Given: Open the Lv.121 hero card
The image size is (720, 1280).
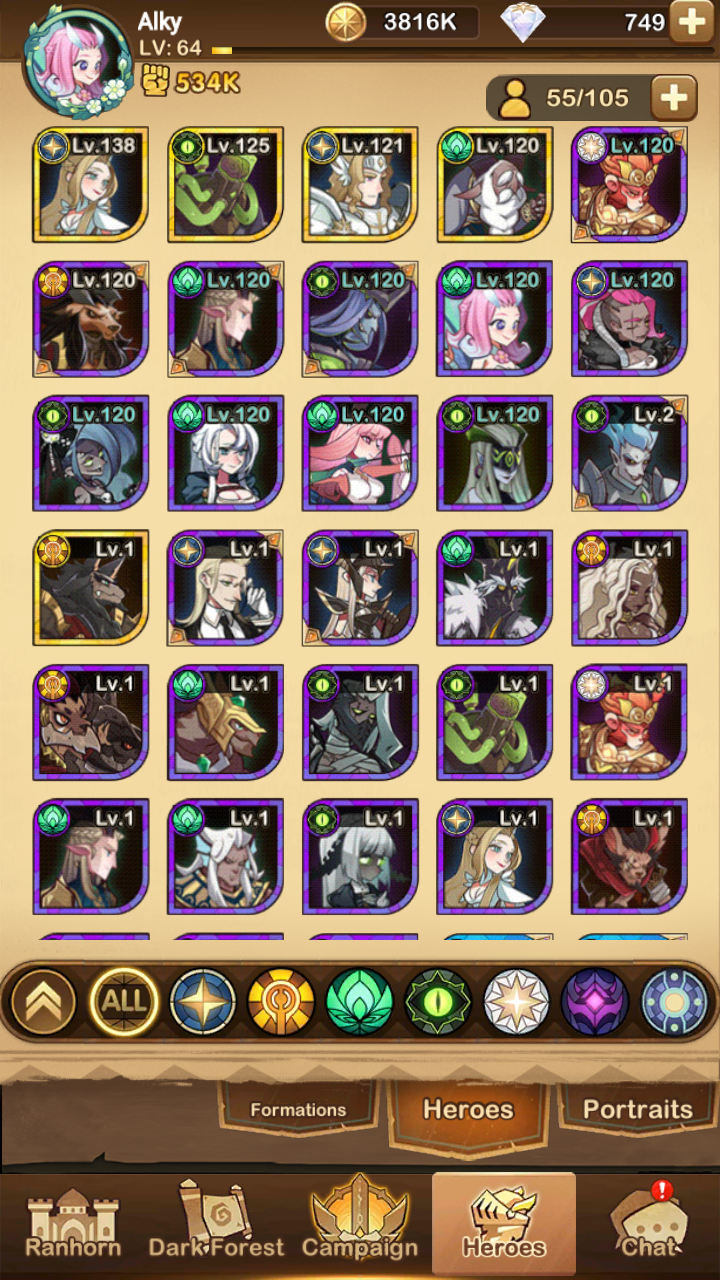Looking at the screenshot, I should tap(360, 185).
